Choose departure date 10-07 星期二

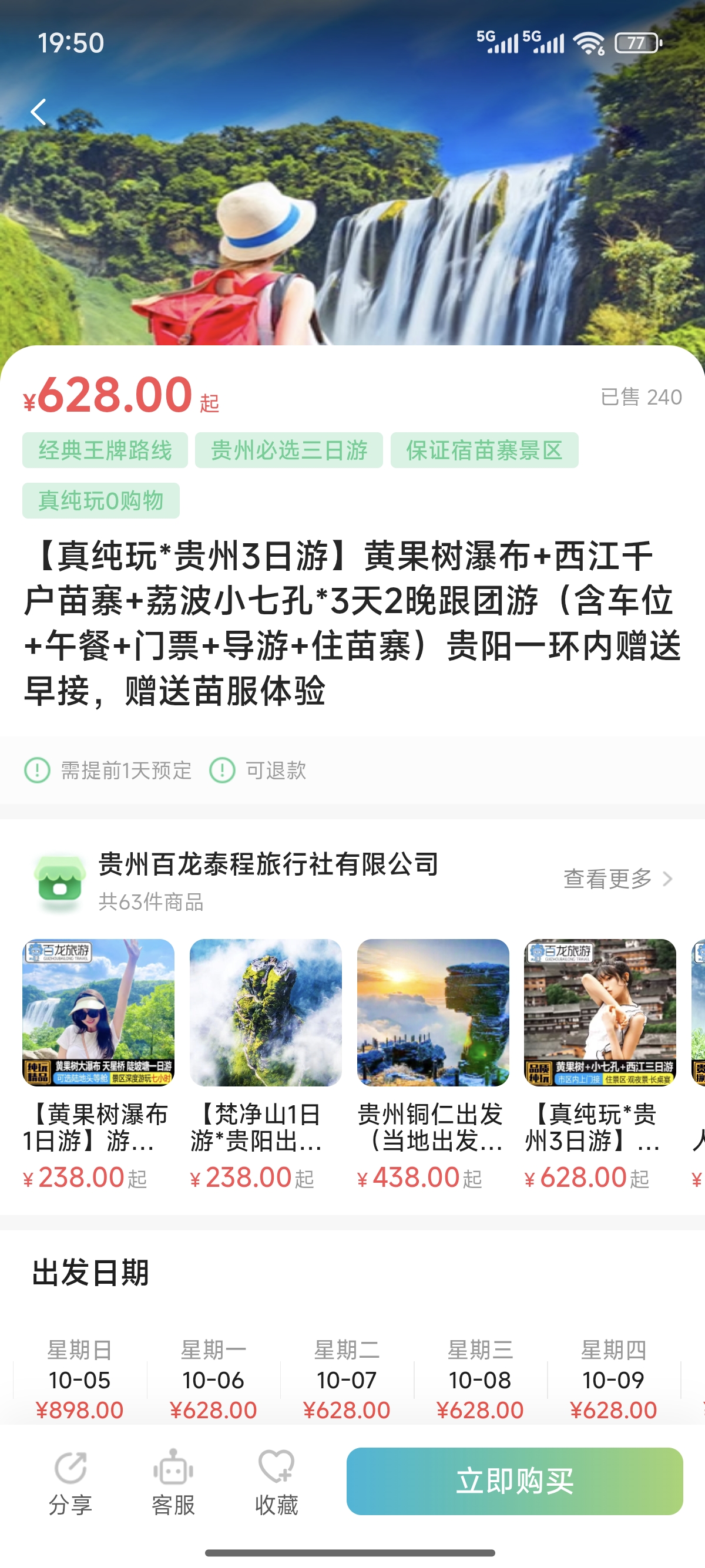click(347, 1379)
